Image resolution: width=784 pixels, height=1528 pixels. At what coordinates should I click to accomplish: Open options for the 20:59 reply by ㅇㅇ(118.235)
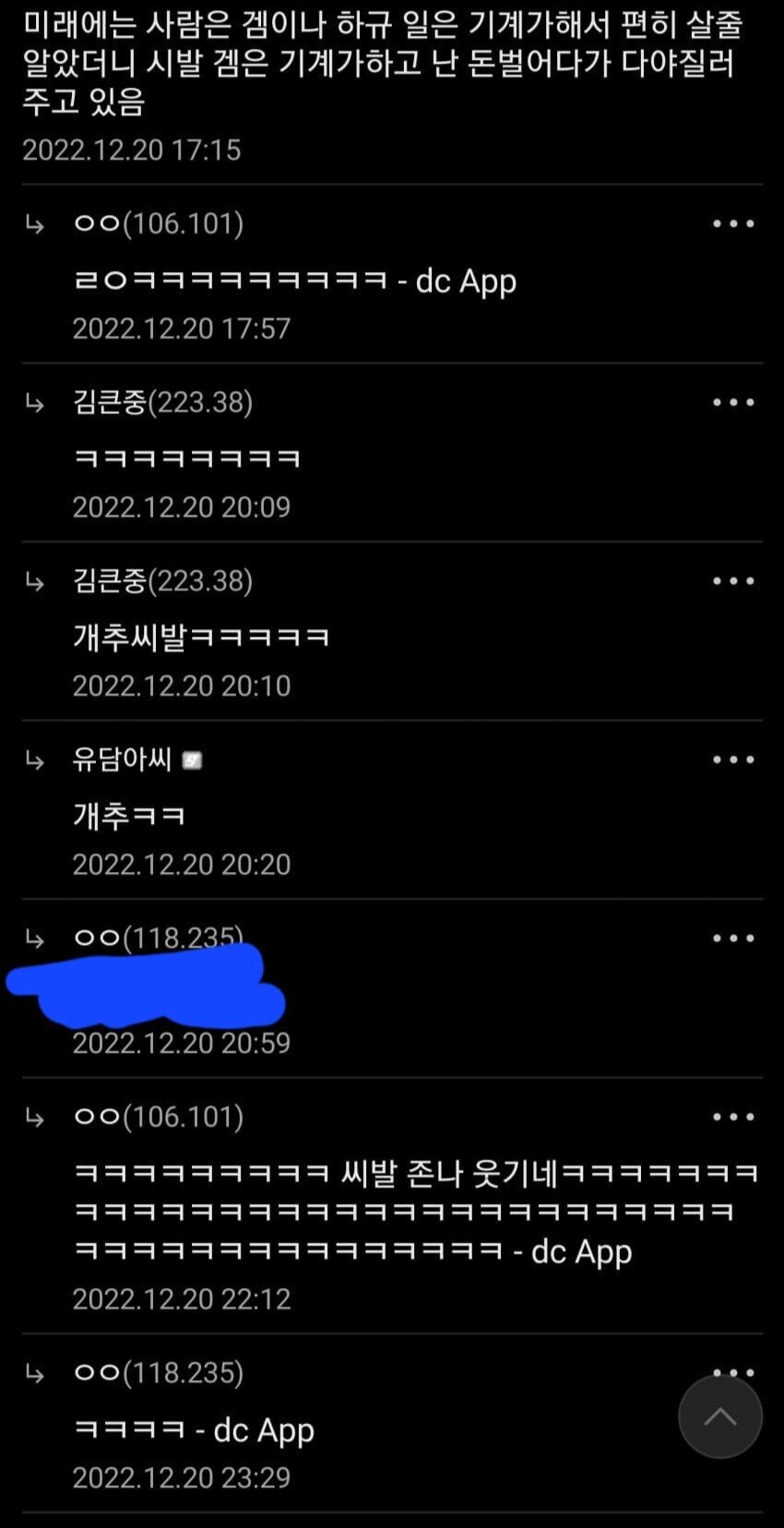click(733, 938)
